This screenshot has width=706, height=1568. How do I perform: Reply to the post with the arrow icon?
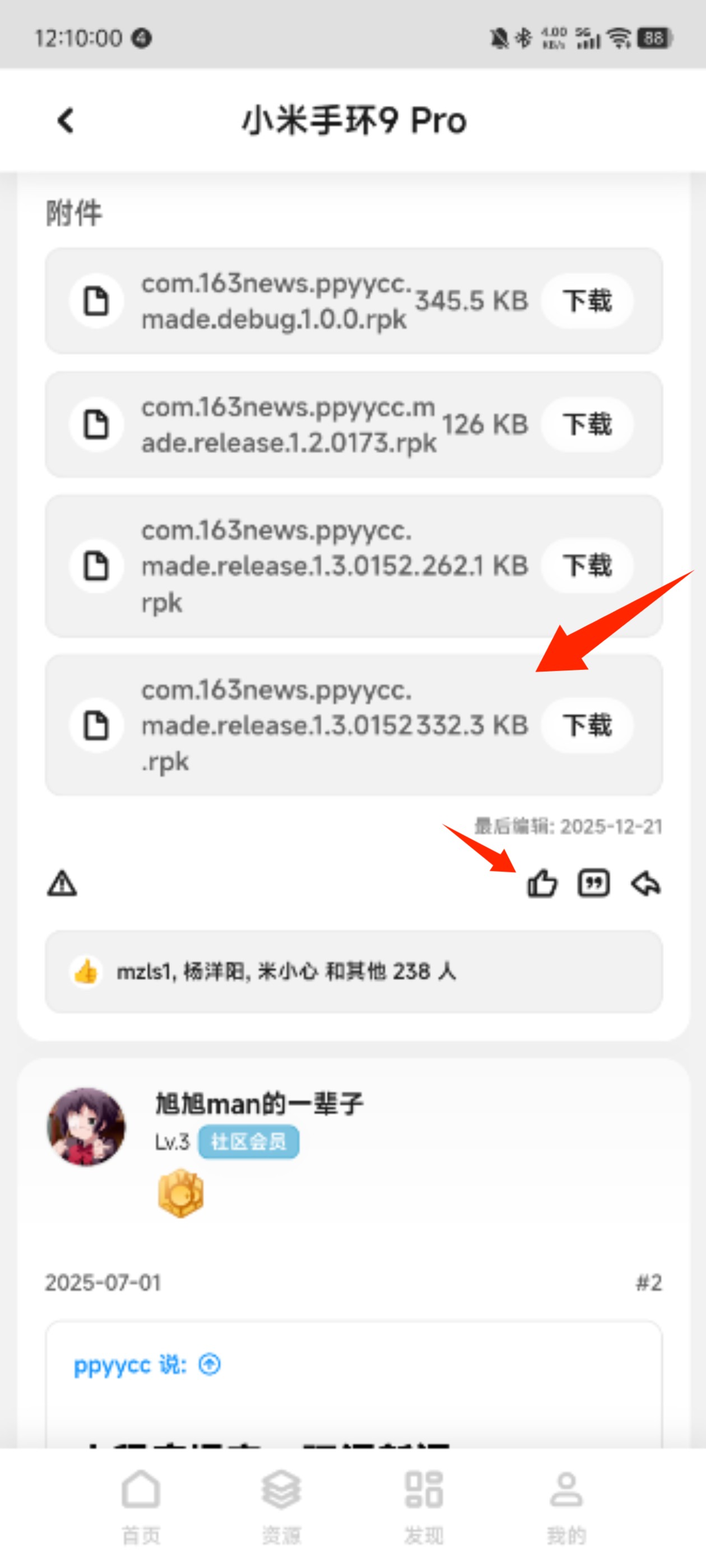coord(645,884)
